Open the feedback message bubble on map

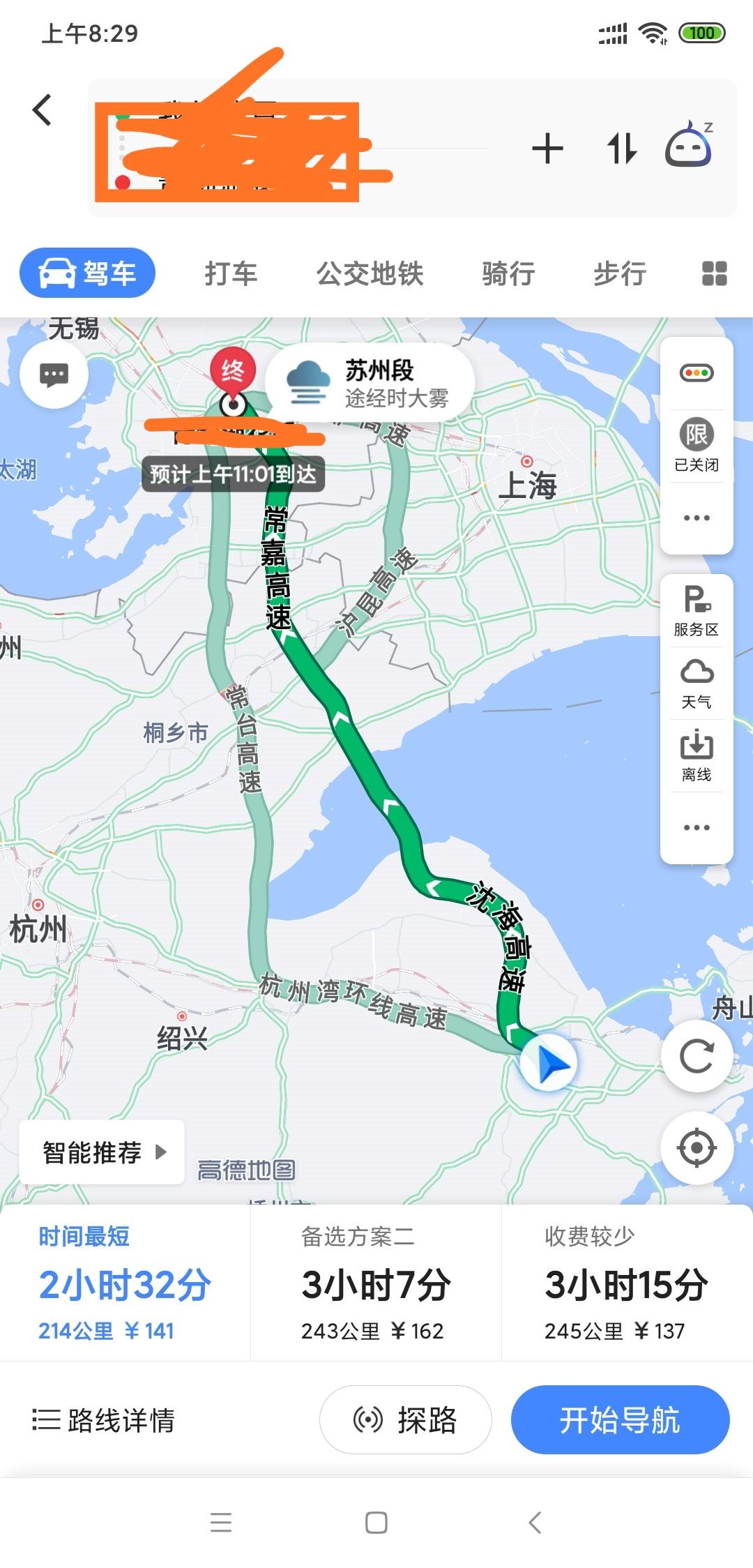coord(54,375)
